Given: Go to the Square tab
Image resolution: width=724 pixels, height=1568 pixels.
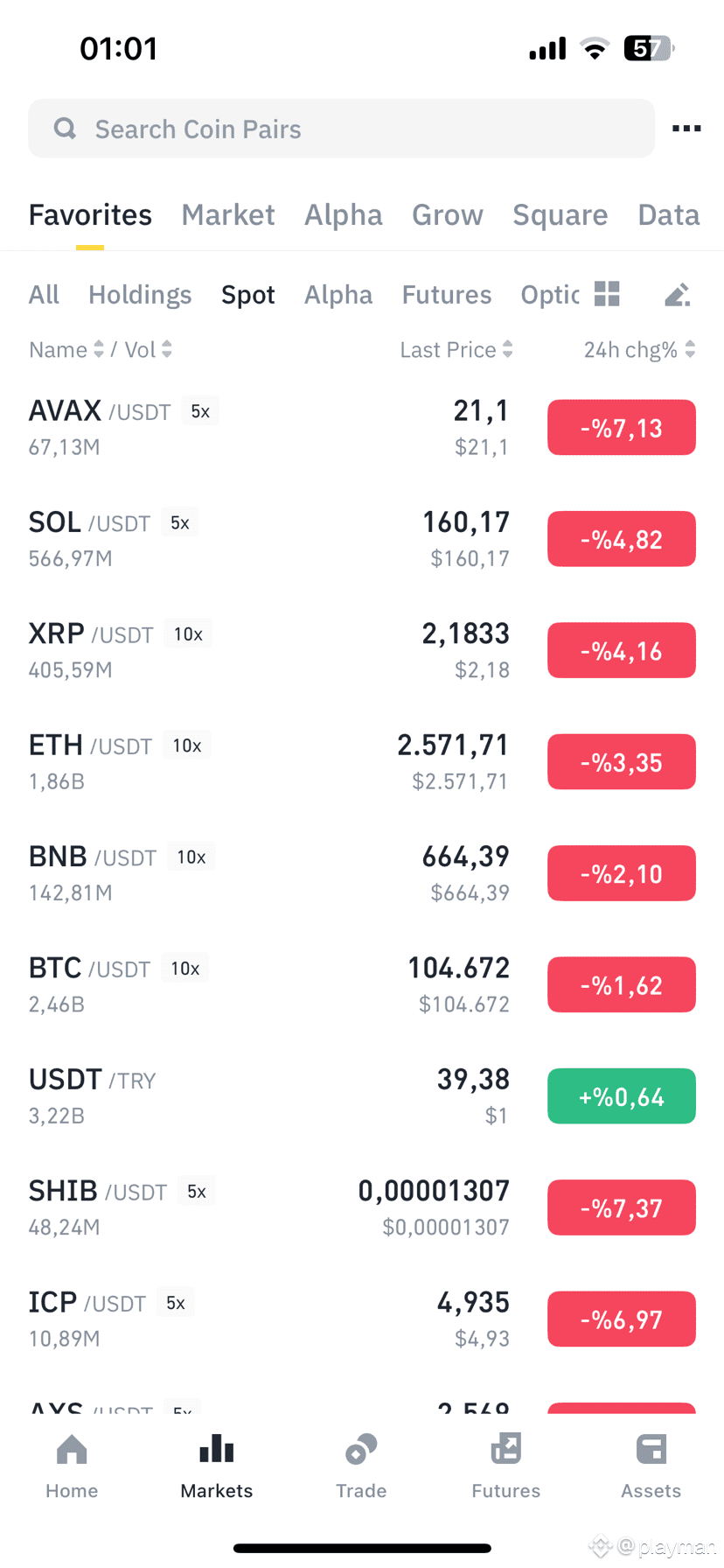Looking at the screenshot, I should (560, 214).
